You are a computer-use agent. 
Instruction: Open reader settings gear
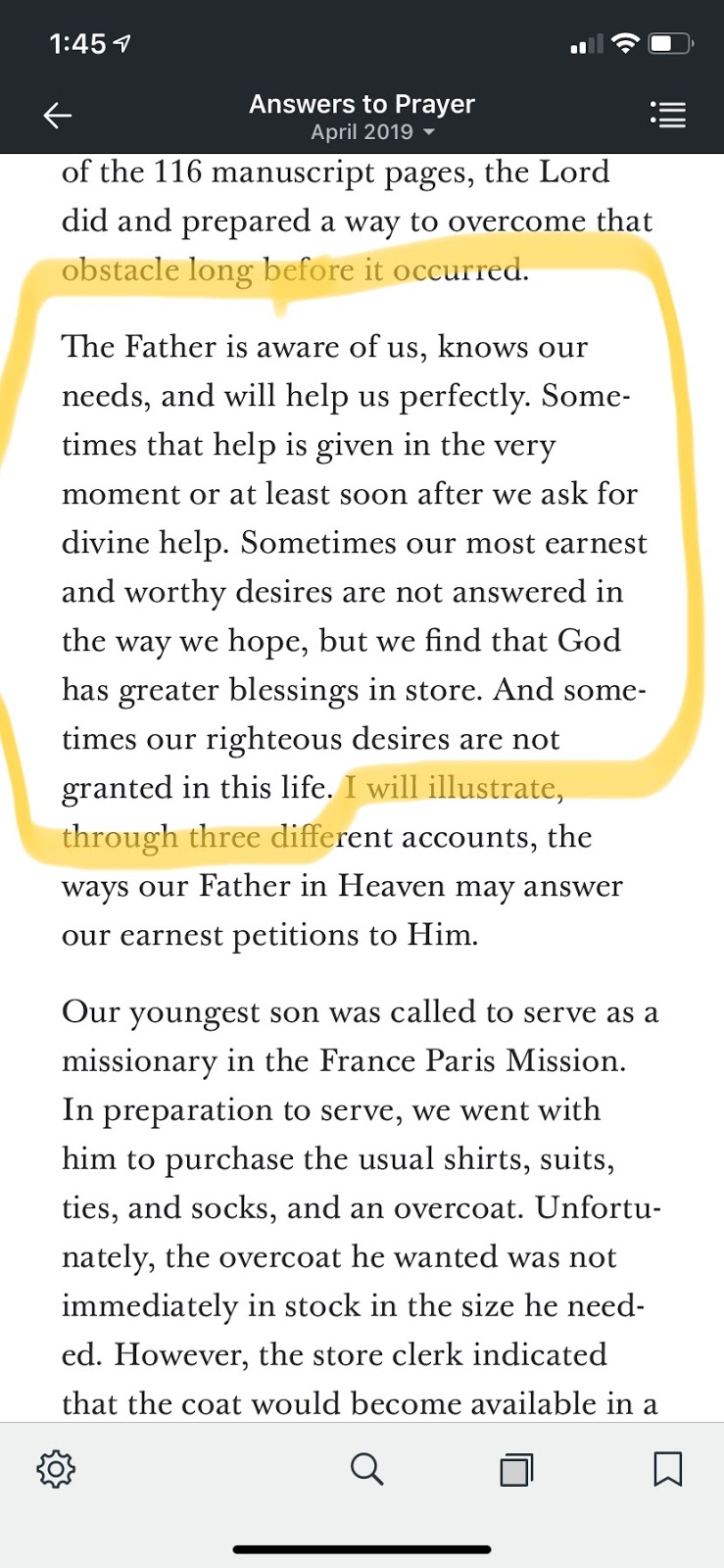click(56, 1468)
